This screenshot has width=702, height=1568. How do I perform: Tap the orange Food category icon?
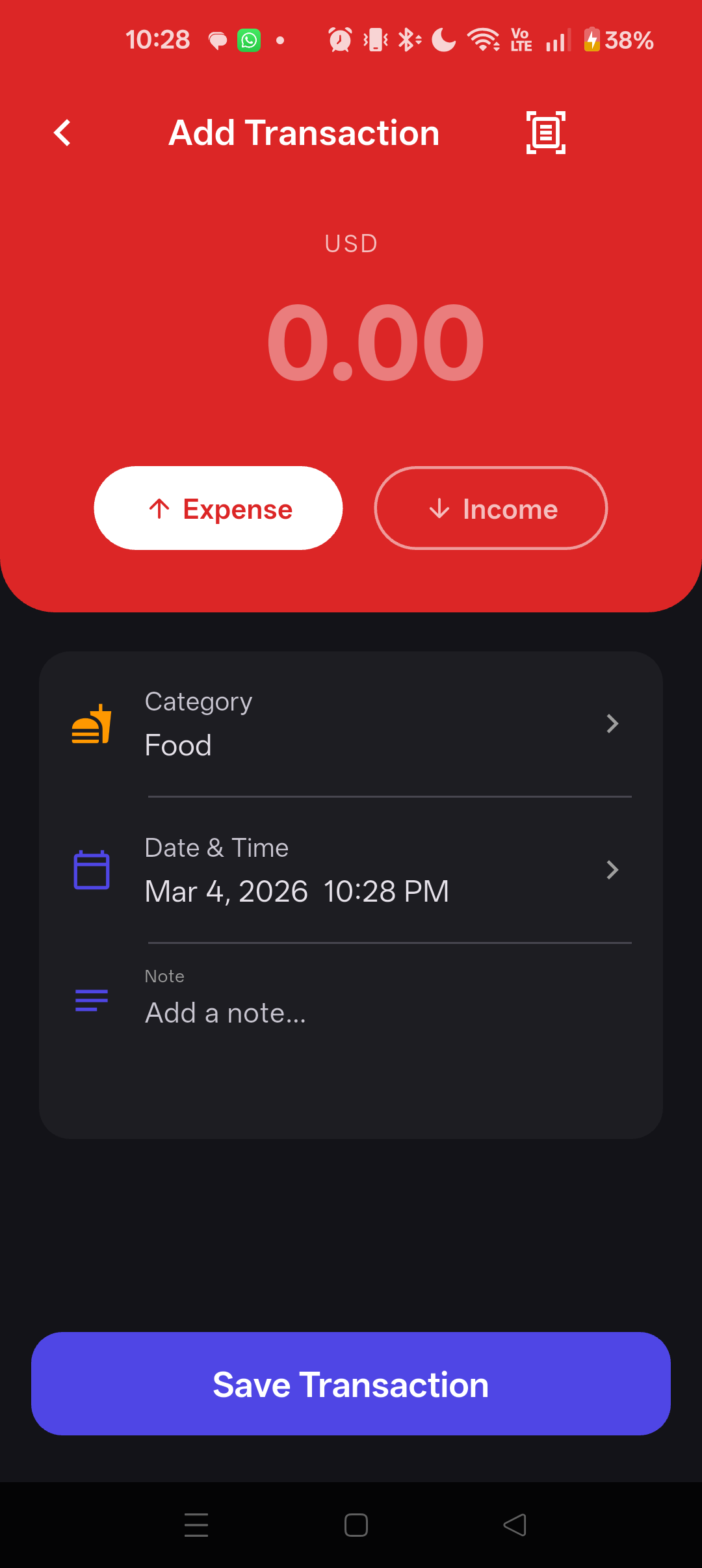click(x=91, y=724)
